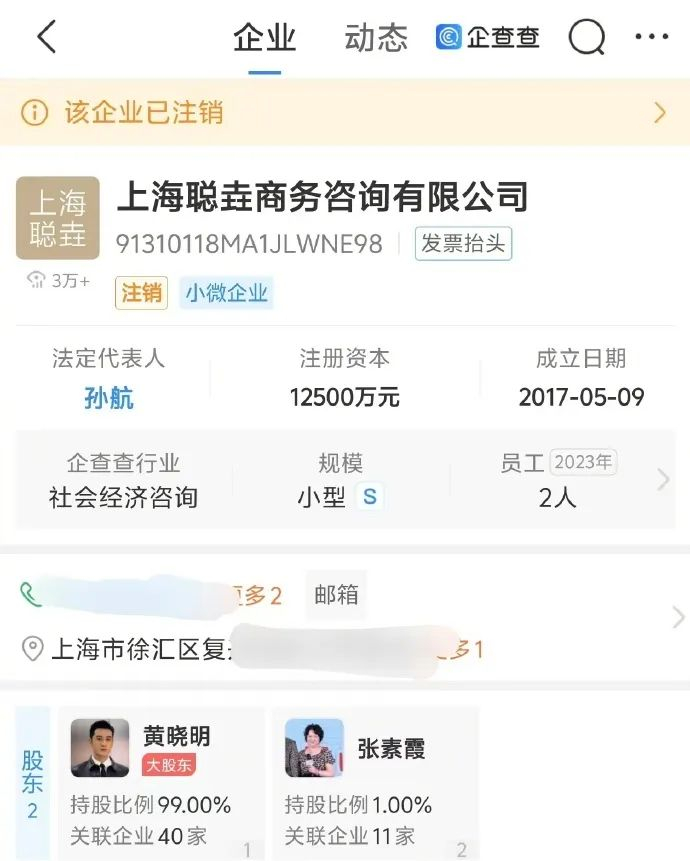Tap the company address row
The image size is (690, 861).
[253, 650]
